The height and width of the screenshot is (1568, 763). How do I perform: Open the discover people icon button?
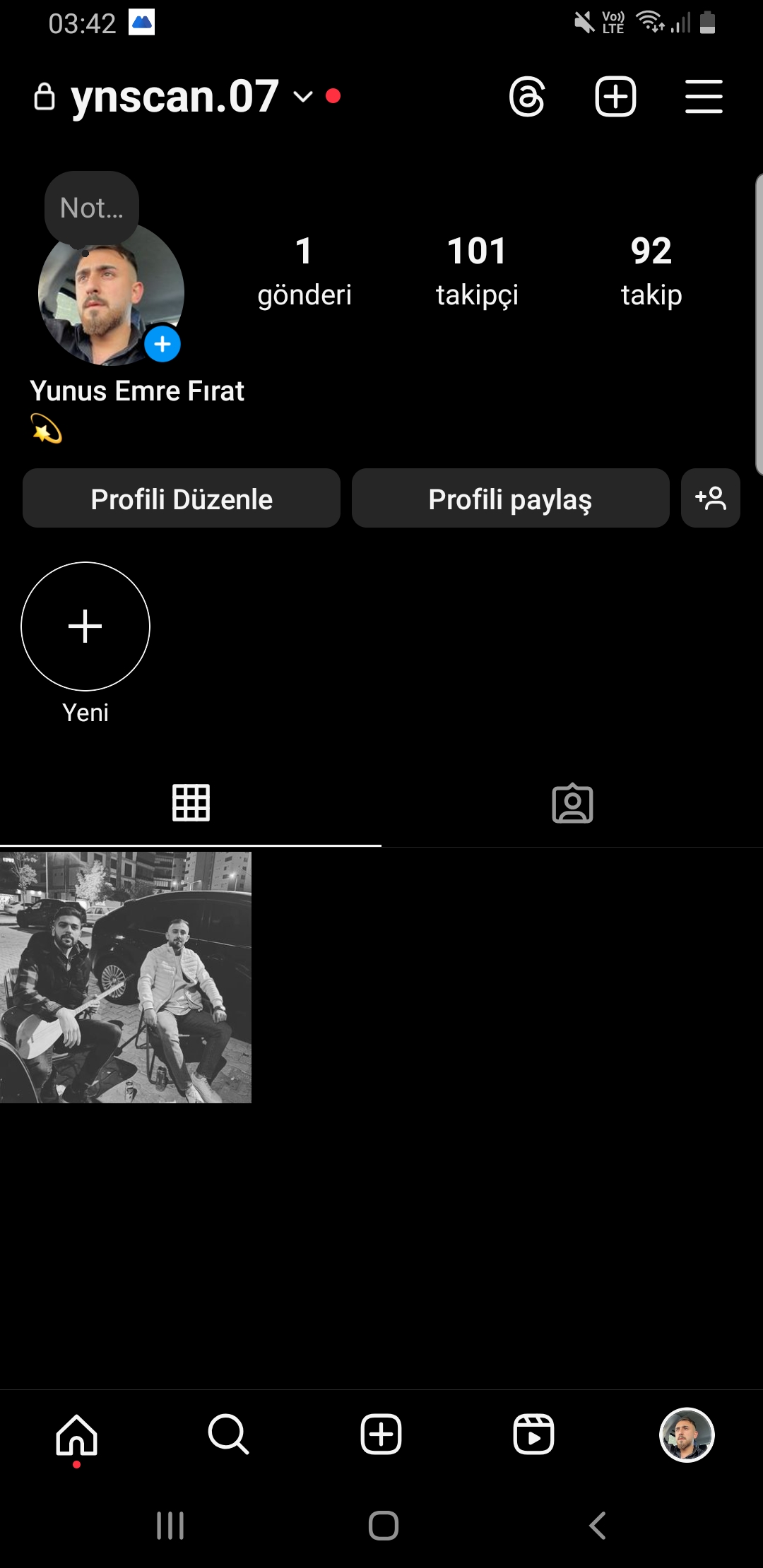(711, 499)
